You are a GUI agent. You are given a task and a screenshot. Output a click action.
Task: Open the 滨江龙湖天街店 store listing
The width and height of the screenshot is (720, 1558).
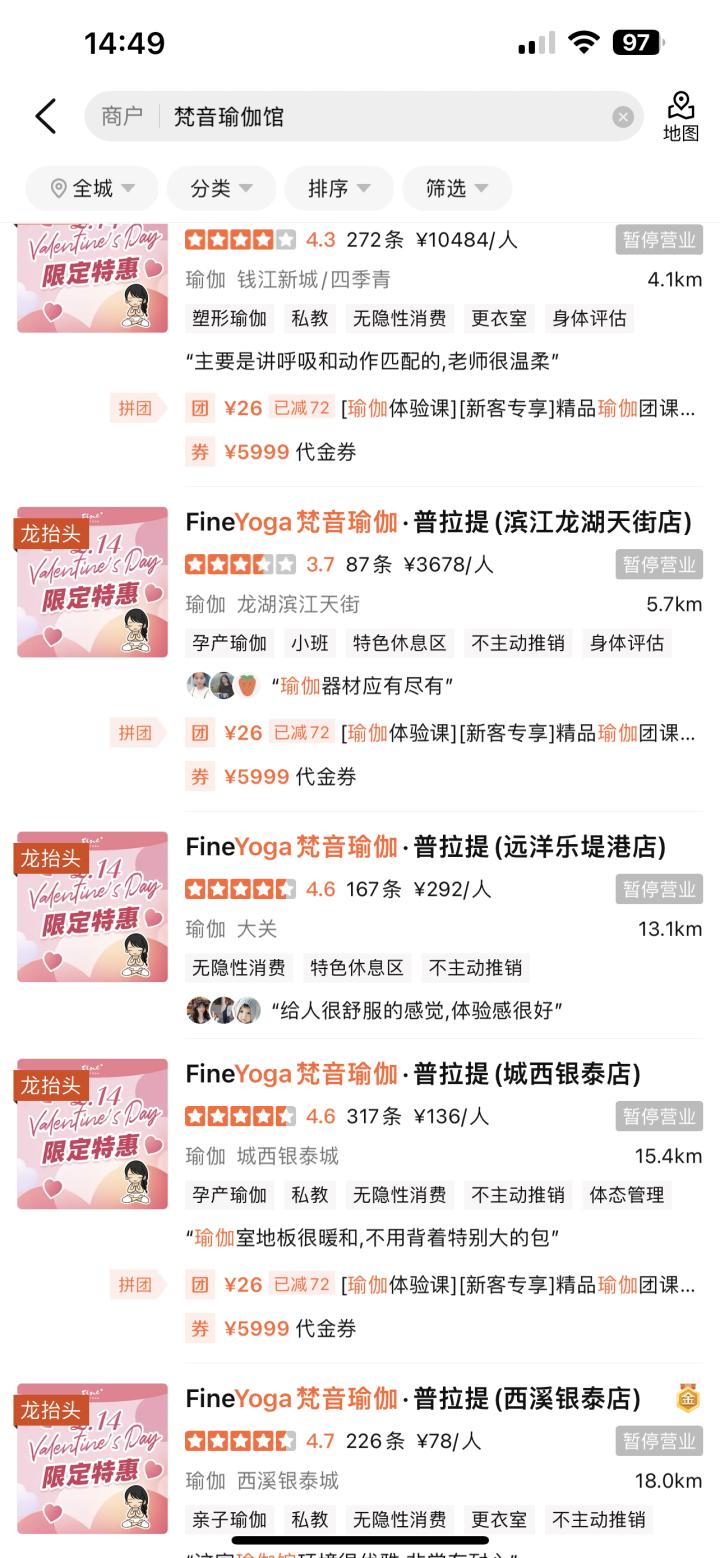[x=438, y=522]
